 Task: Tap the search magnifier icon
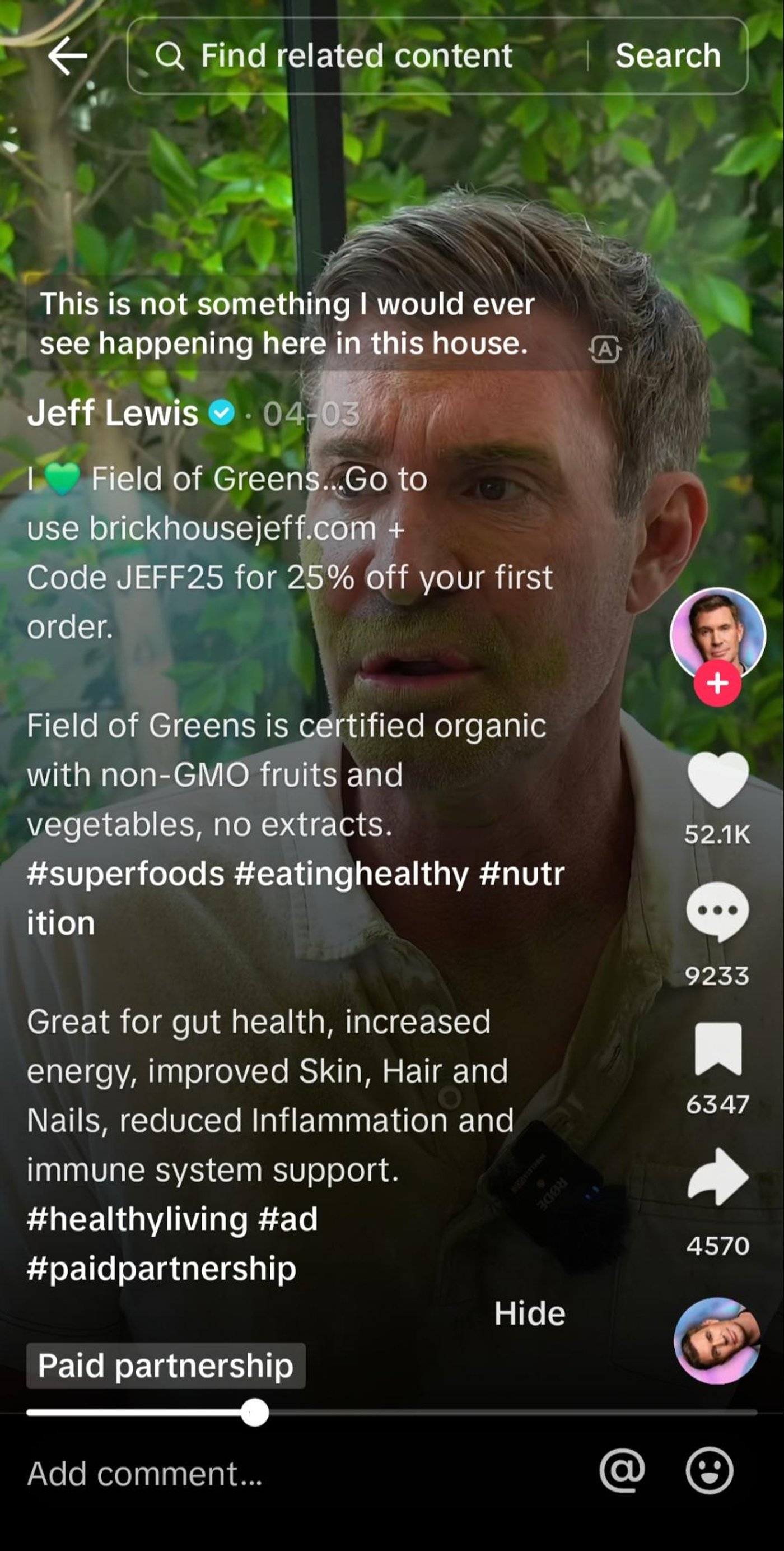172,55
